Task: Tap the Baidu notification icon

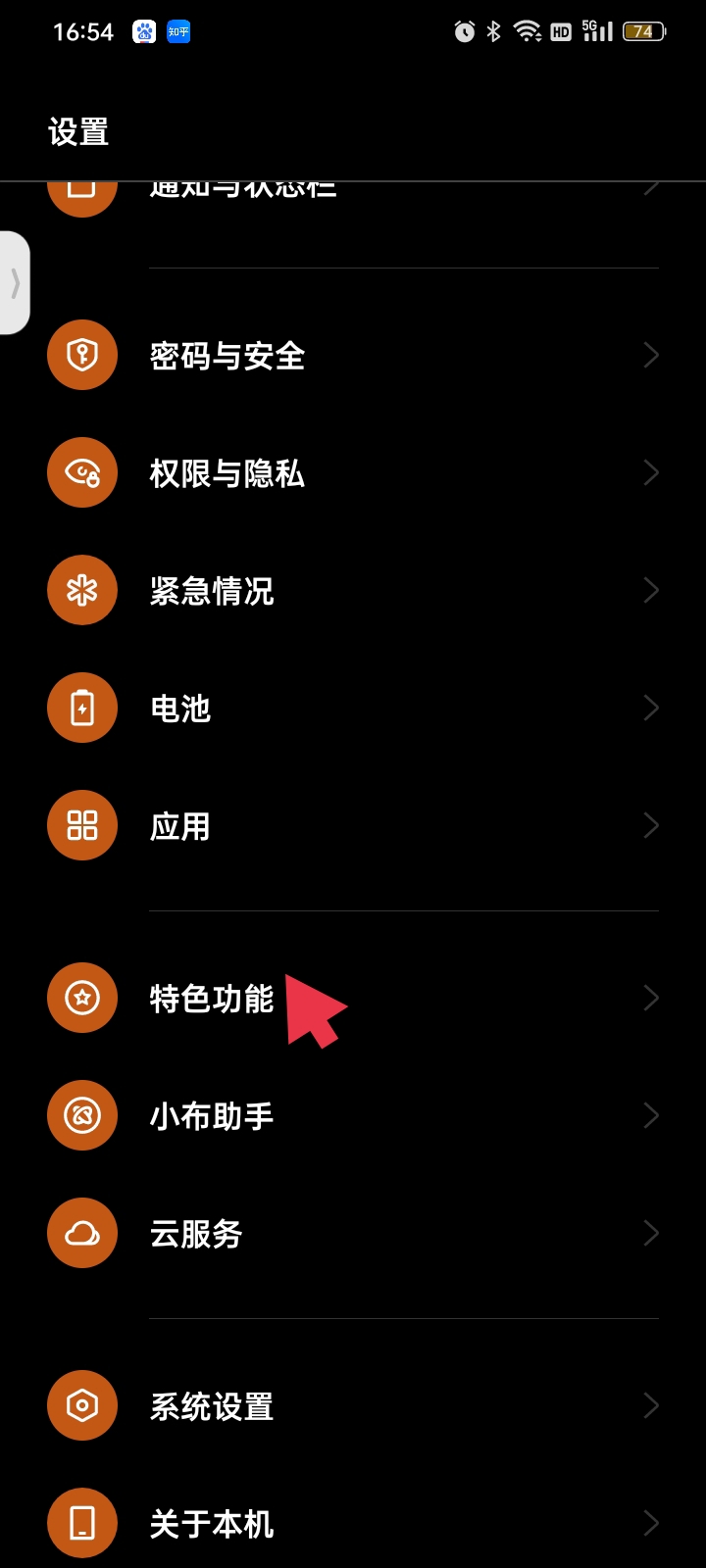Action: (x=143, y=32)
